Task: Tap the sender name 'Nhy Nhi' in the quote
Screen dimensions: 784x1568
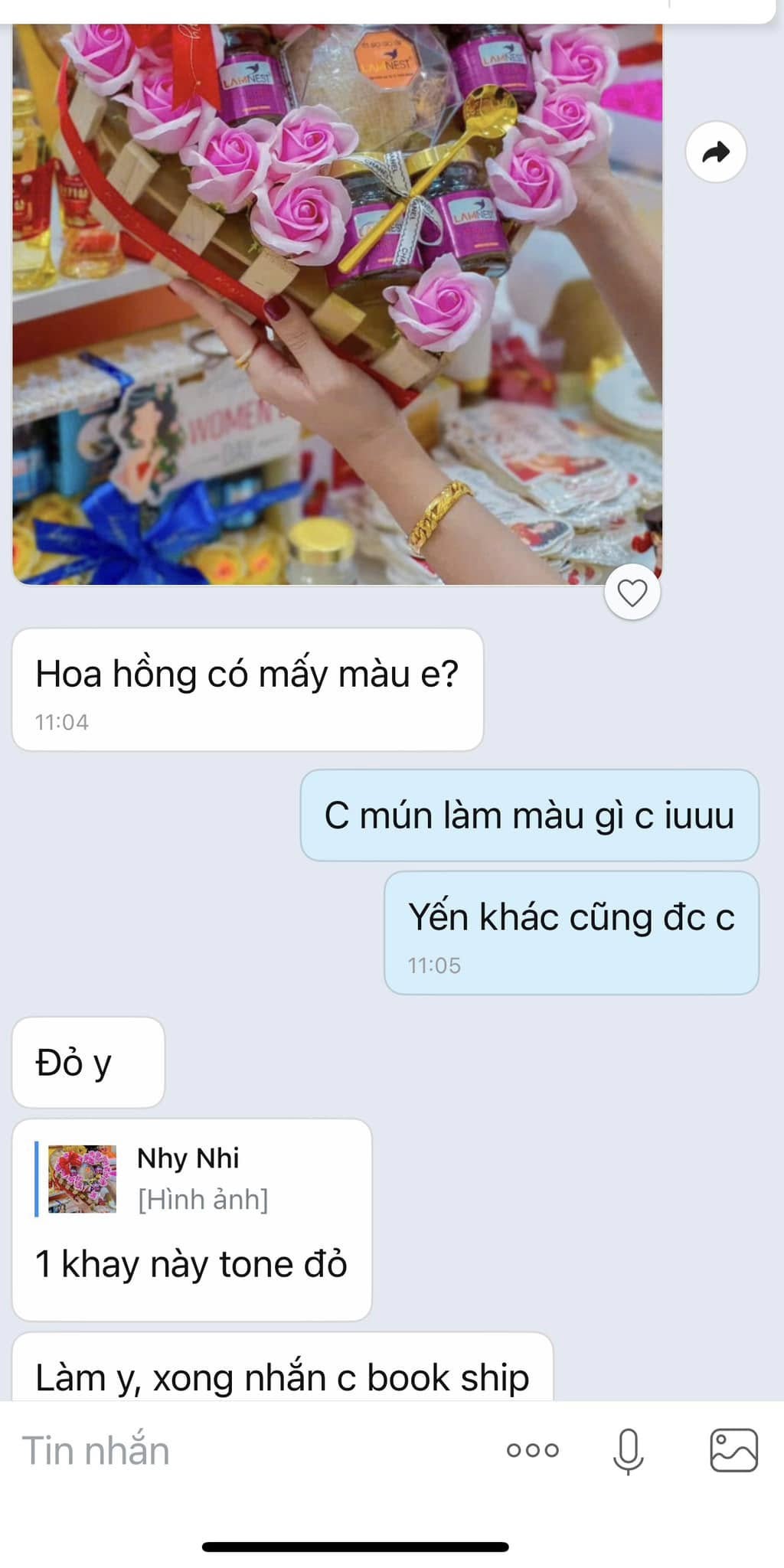Action: pyautogui.click(x=189, y=1158)
